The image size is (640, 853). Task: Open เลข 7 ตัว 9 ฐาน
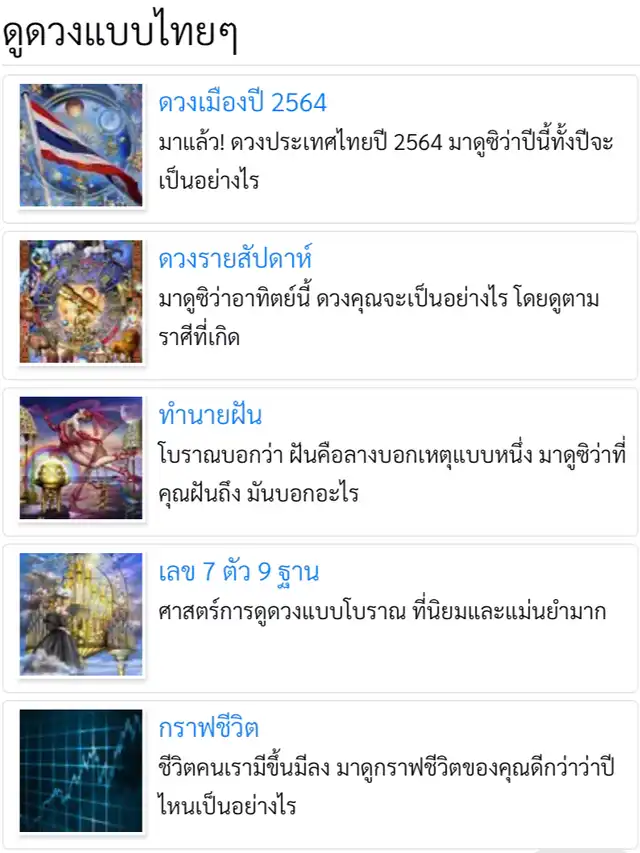click(238, 572)
